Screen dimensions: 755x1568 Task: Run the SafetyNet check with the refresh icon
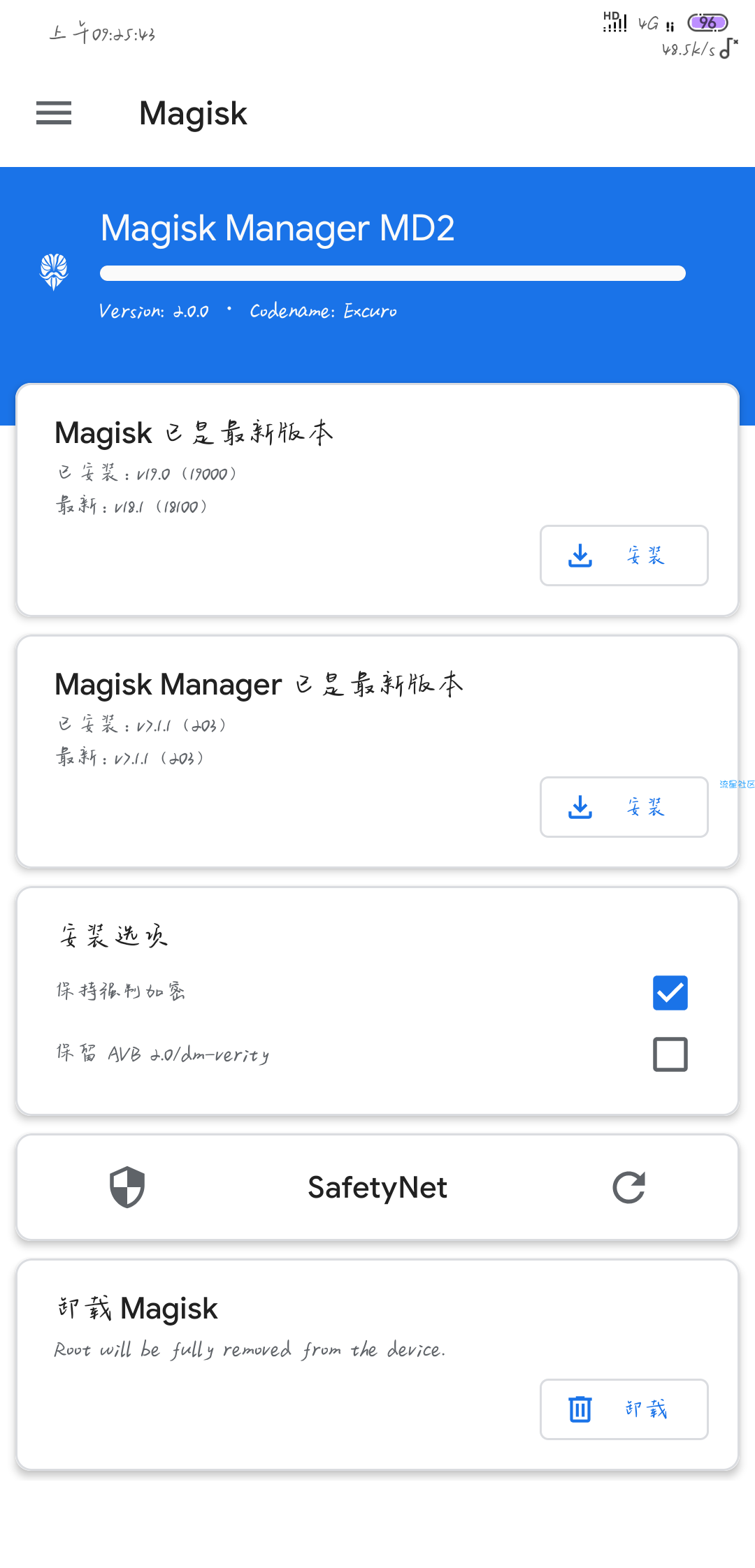(628, 1187)
